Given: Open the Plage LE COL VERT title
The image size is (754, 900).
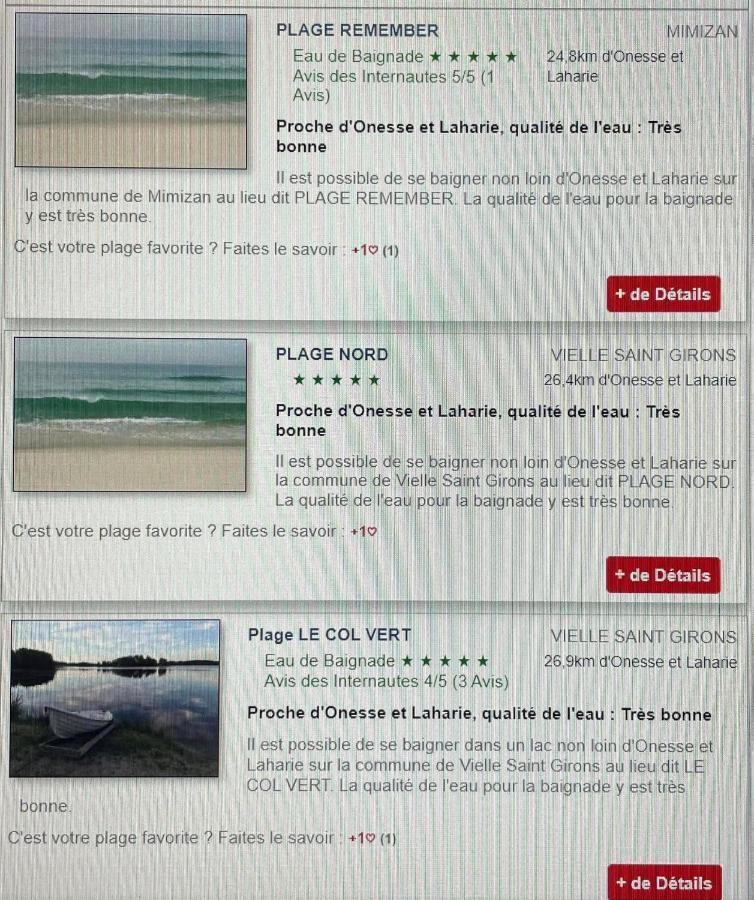Looking at the screenshot, I should (329, 635).
